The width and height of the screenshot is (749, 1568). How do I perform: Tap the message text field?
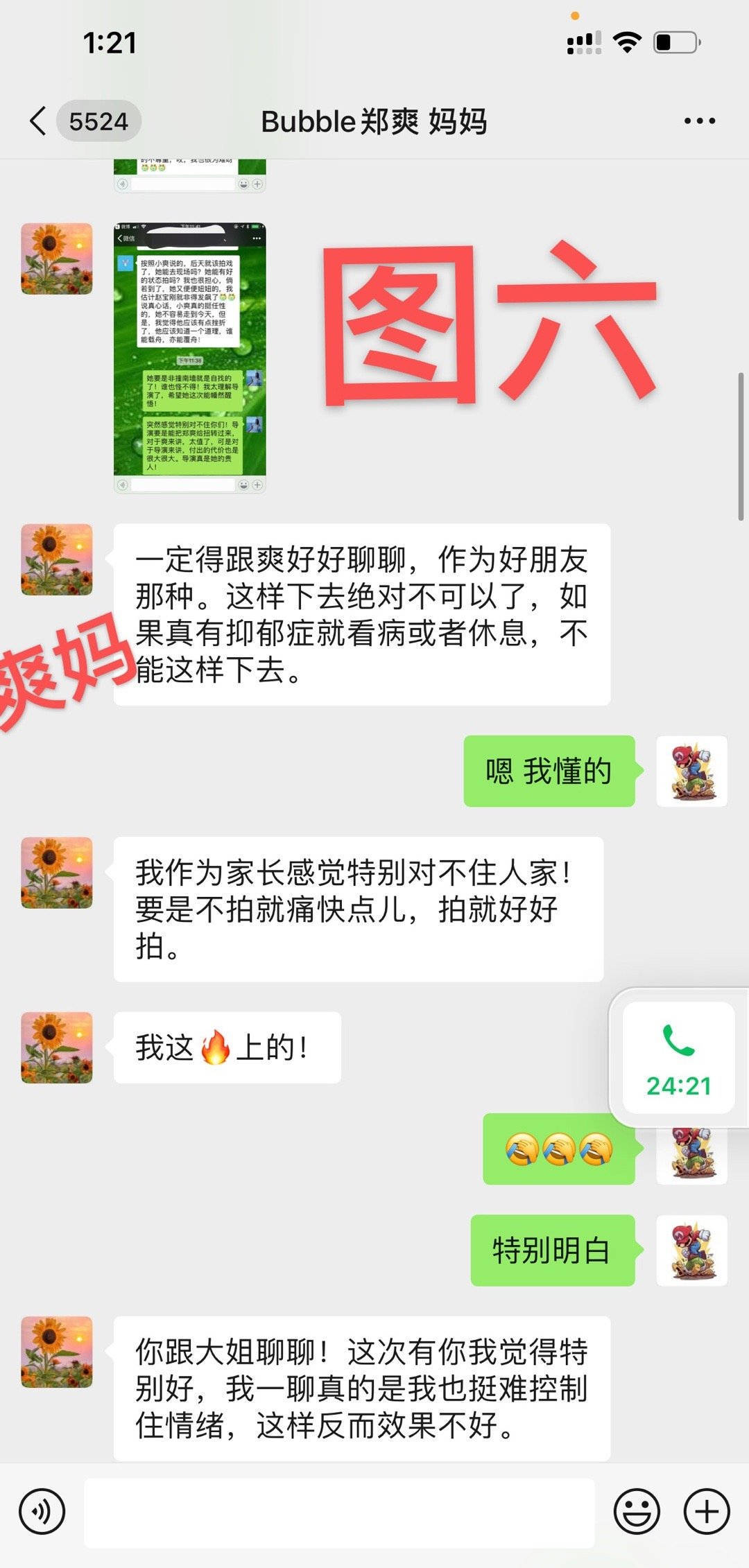[x=339, y=1512]
